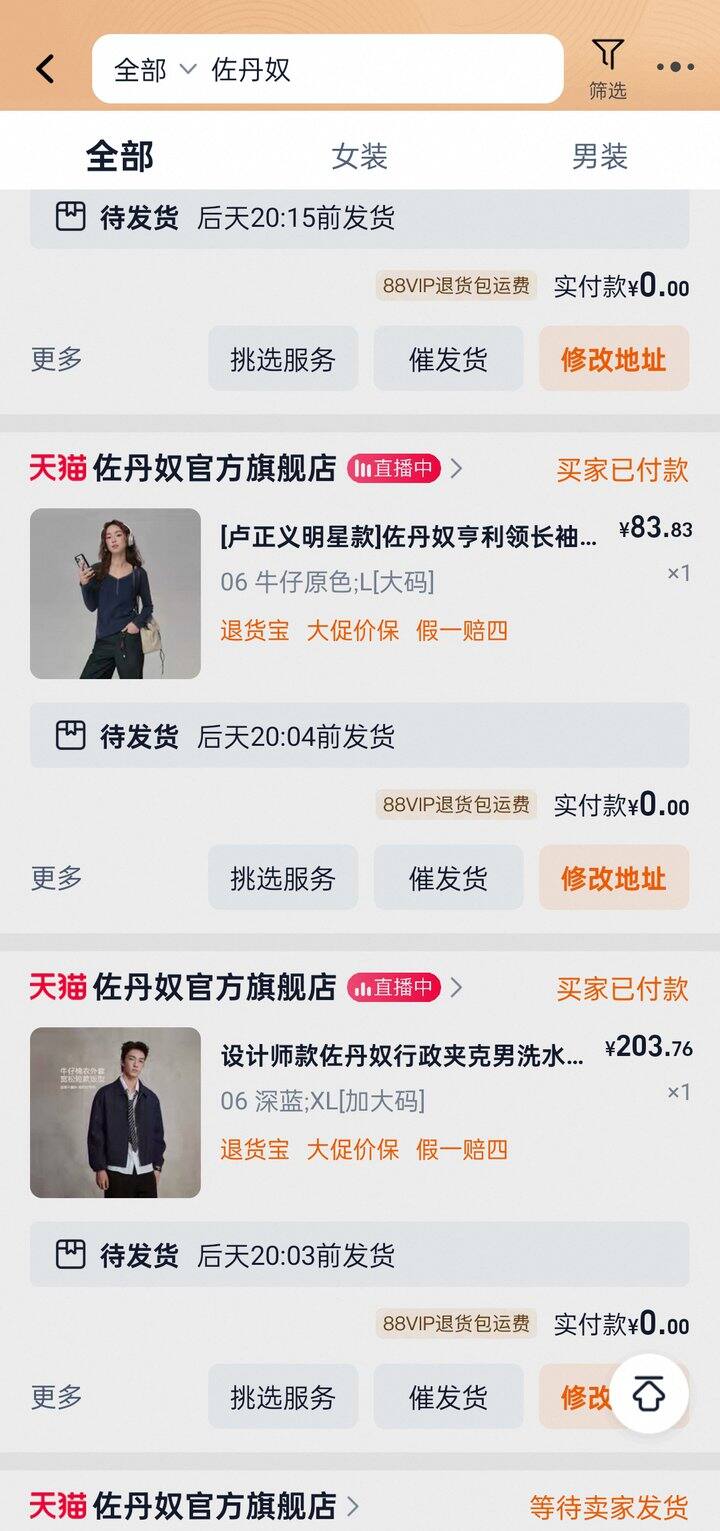Open the 直播中 live badge above 亨利领长袖 order
This screenshot has width=720, height=1531.
(x=394, y=468)
